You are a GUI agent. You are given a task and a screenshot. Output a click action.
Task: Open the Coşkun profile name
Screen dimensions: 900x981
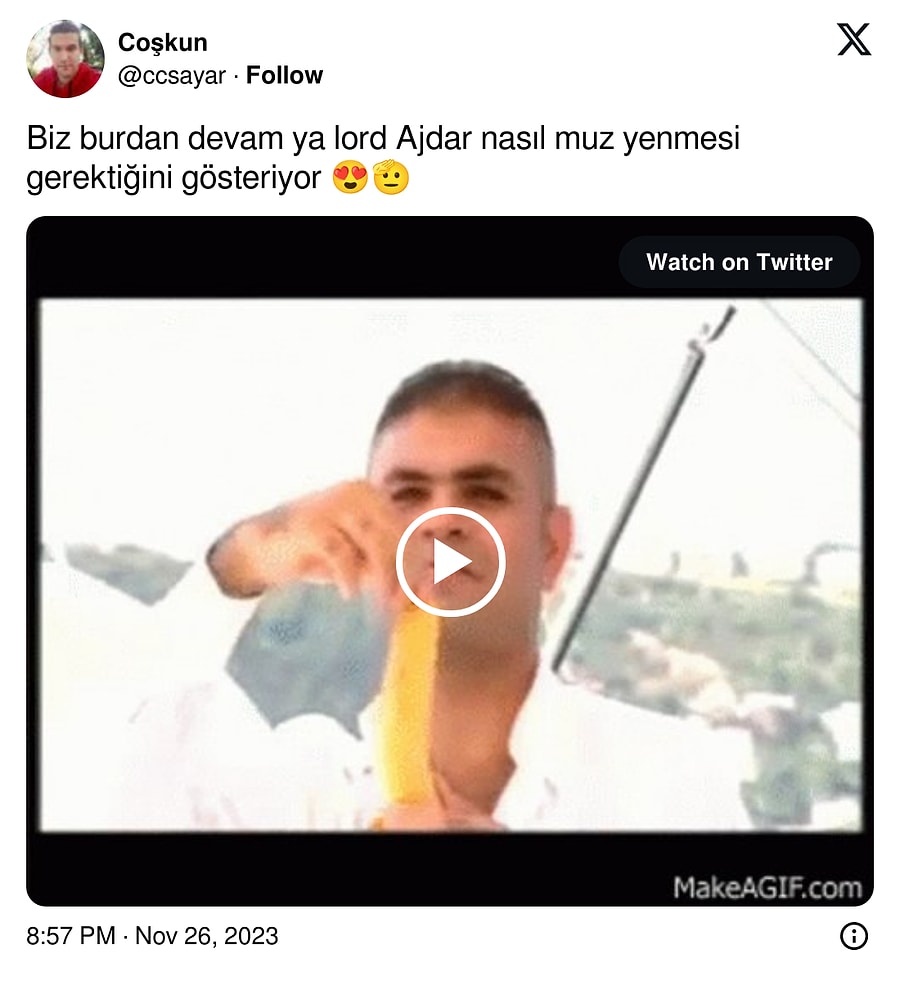click(162, 42)
